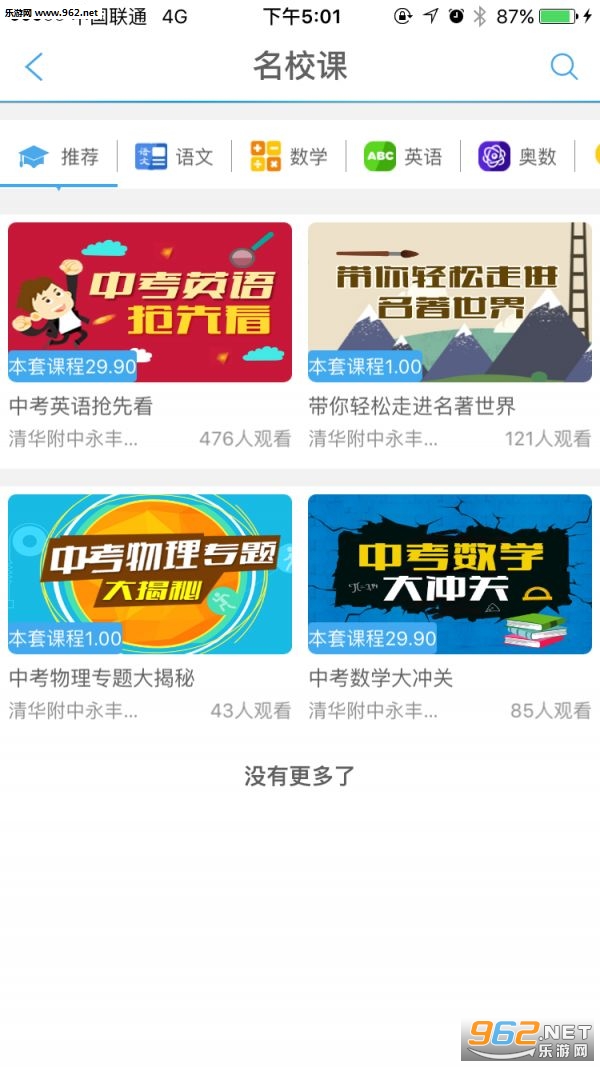Go back from 名校课 page
Image resolution: width=600 pixels, height=1067 pixels.
34,67
